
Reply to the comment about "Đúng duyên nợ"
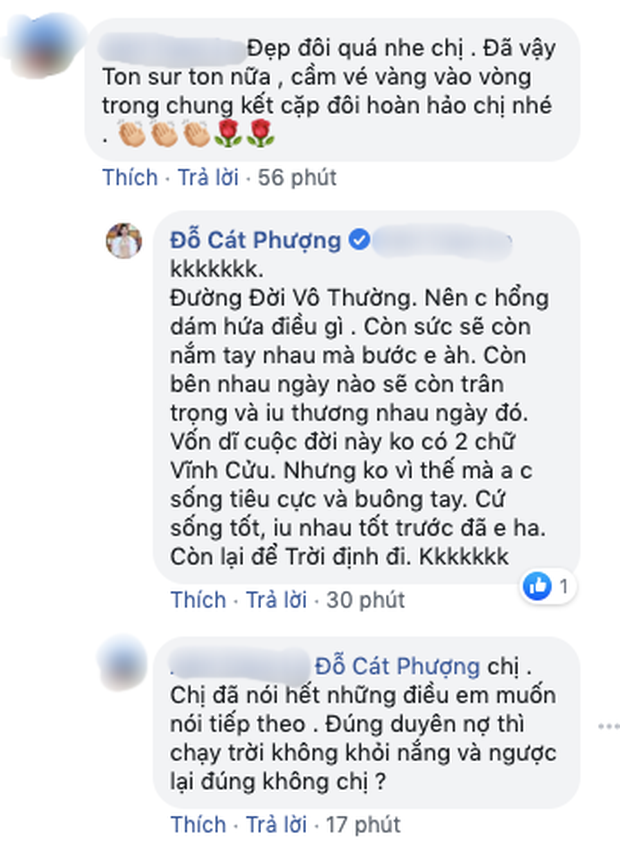[276, 825]
